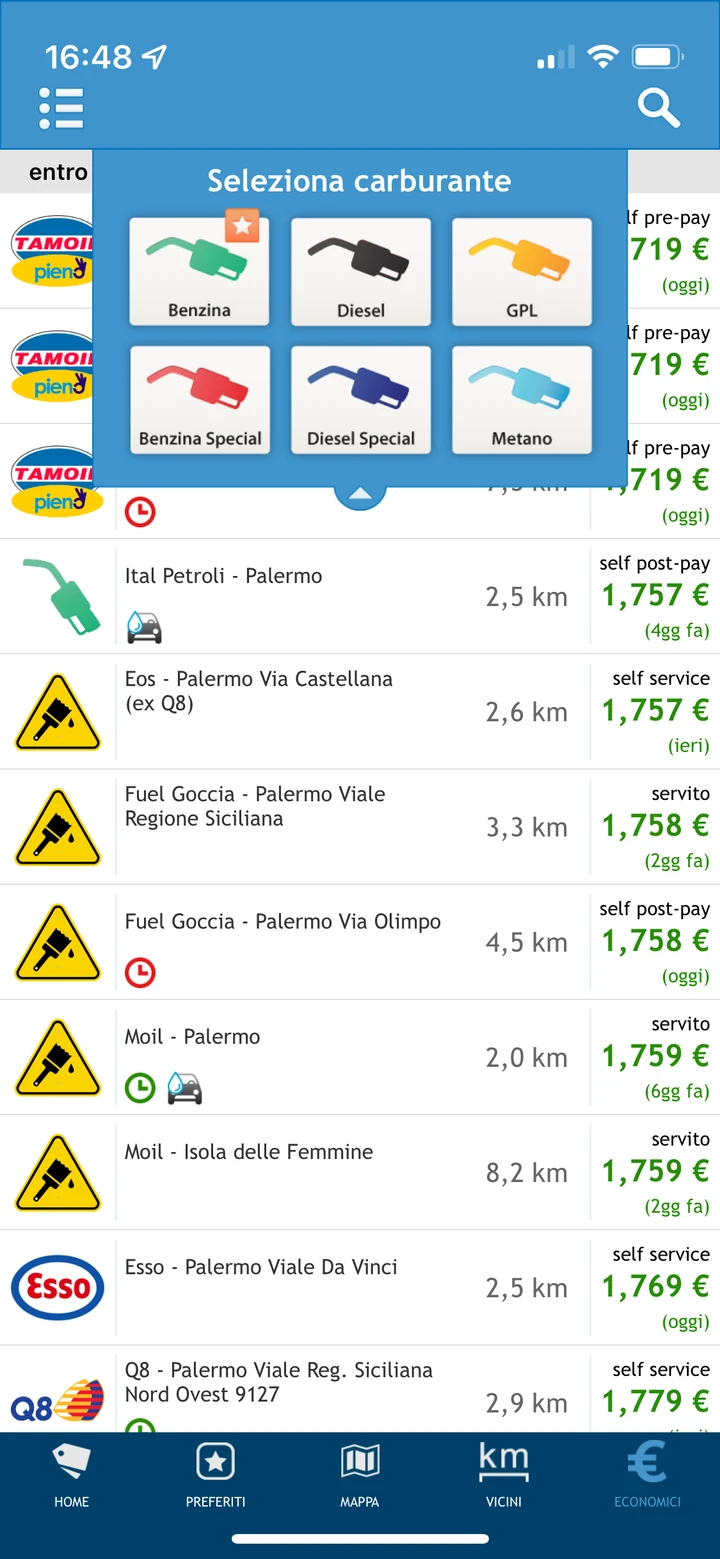The image size is (720, 1559).
Task: Choose Diesel fuel
Action: [x=361, y=272]
